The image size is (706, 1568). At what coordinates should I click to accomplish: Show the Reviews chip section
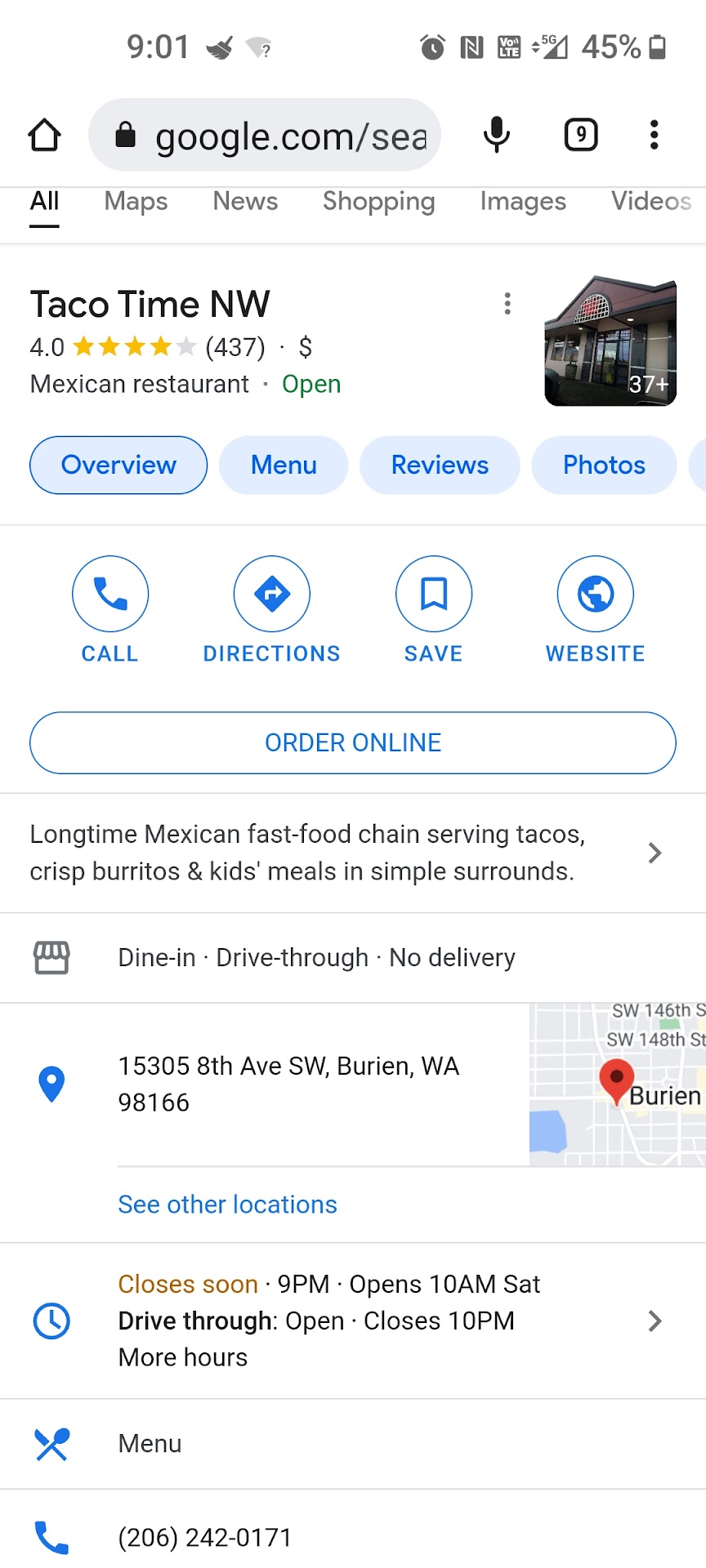click(440, 465)
